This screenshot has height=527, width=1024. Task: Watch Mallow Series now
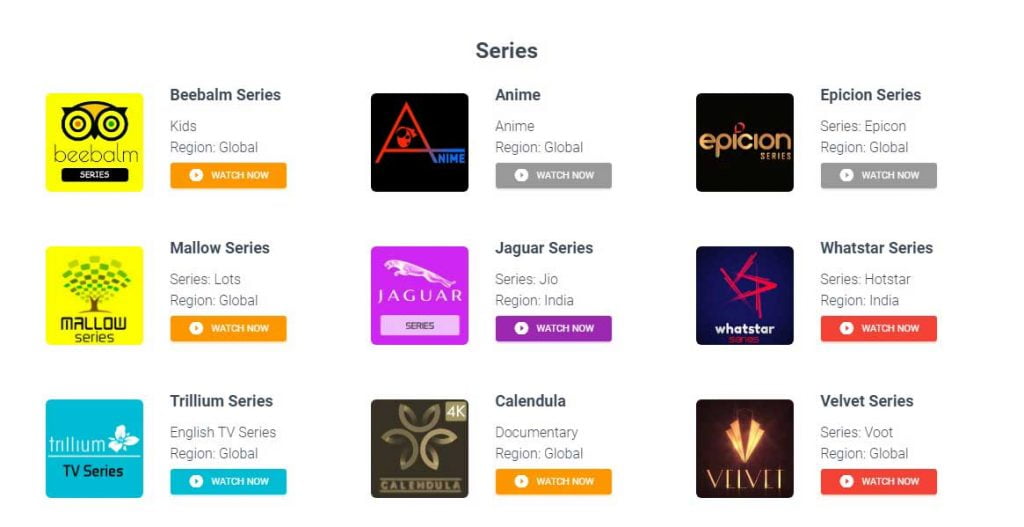228,328
